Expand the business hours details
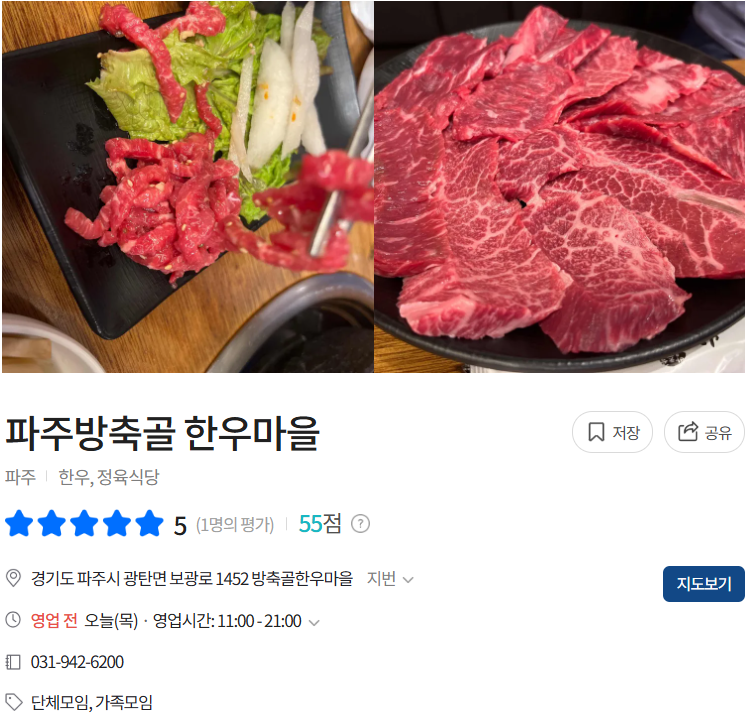Image resolution: width=748 pixels, height=728 pixels. point(314,622)
